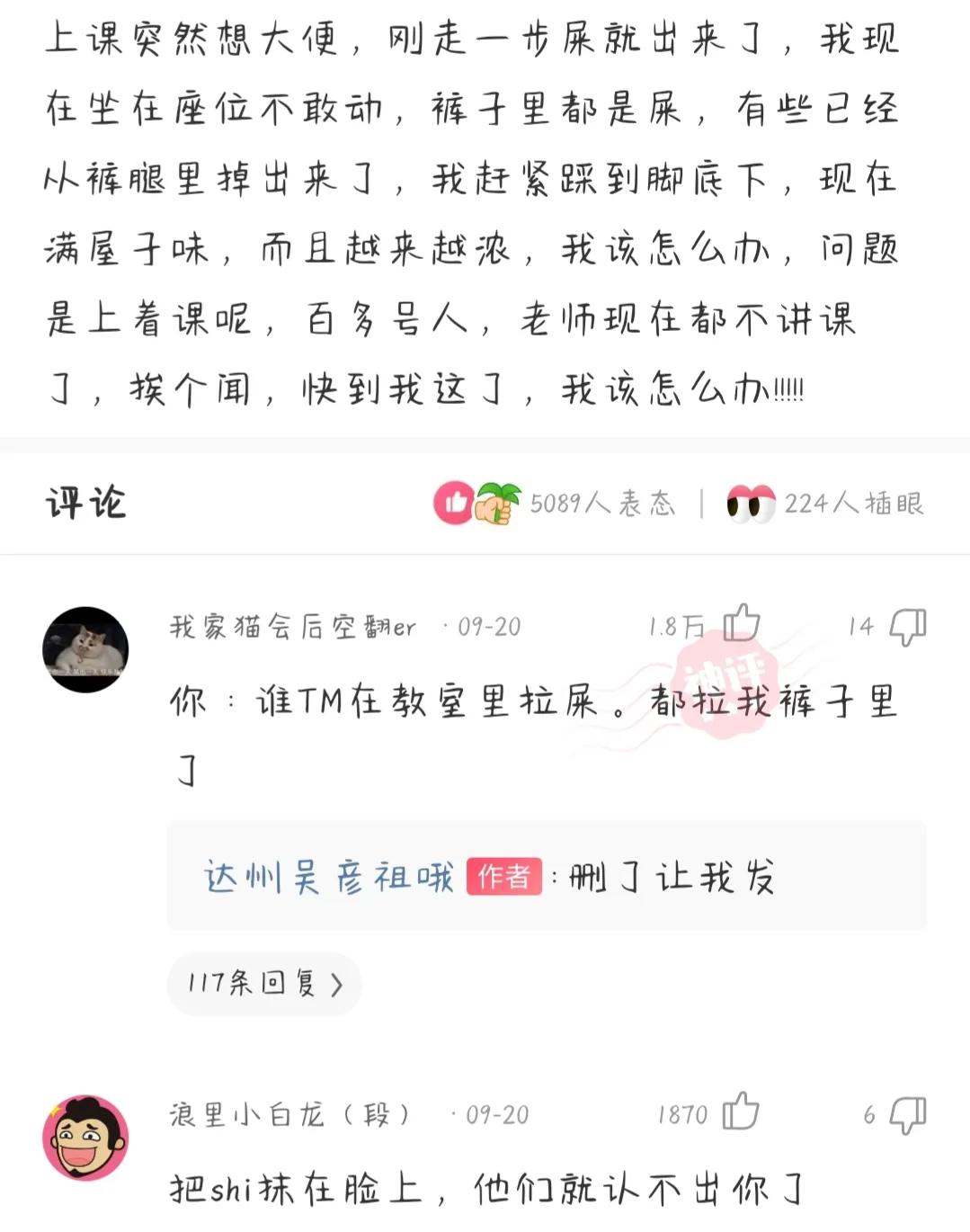Tap 我家猫会后空翻er's cat avatar
The height and width of the screenshot is (1232, 970).
[x=86, y=649]
